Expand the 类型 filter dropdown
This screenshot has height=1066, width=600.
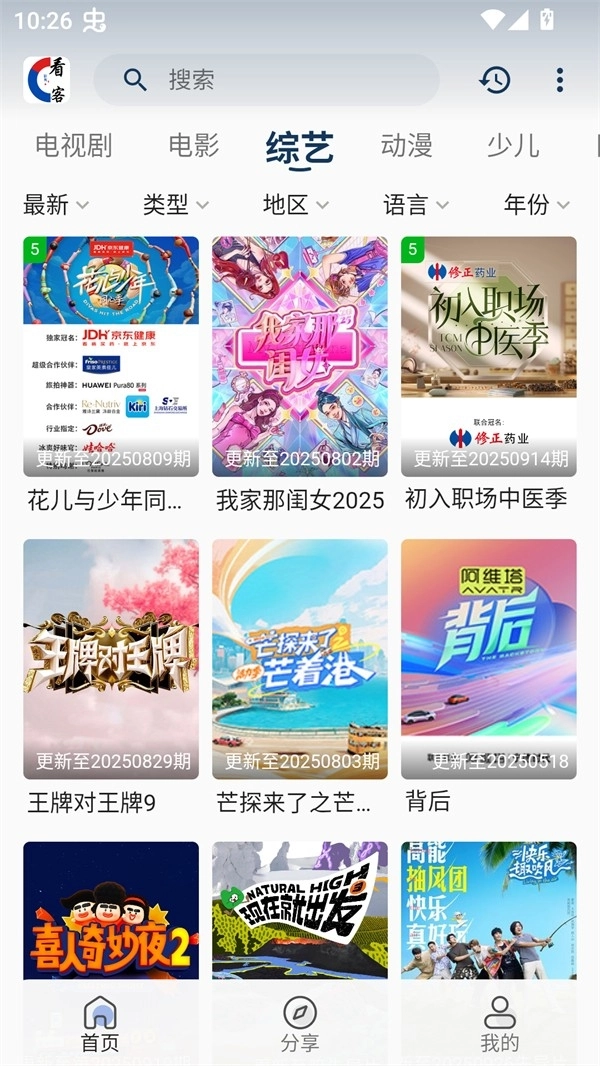[x=176, y=205]
